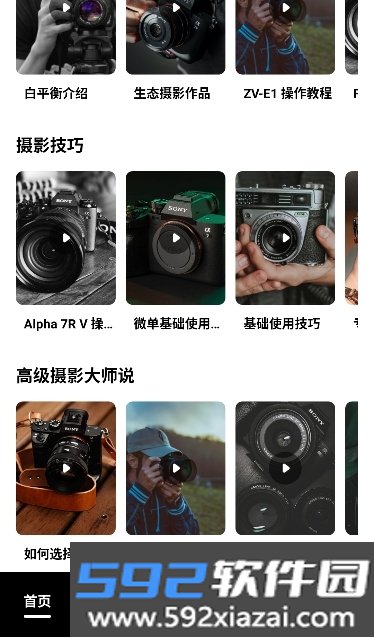The image size is (374, 637).
Task: Open the ZV-E1 操作教程 video
Action: (x=285, y=37)
